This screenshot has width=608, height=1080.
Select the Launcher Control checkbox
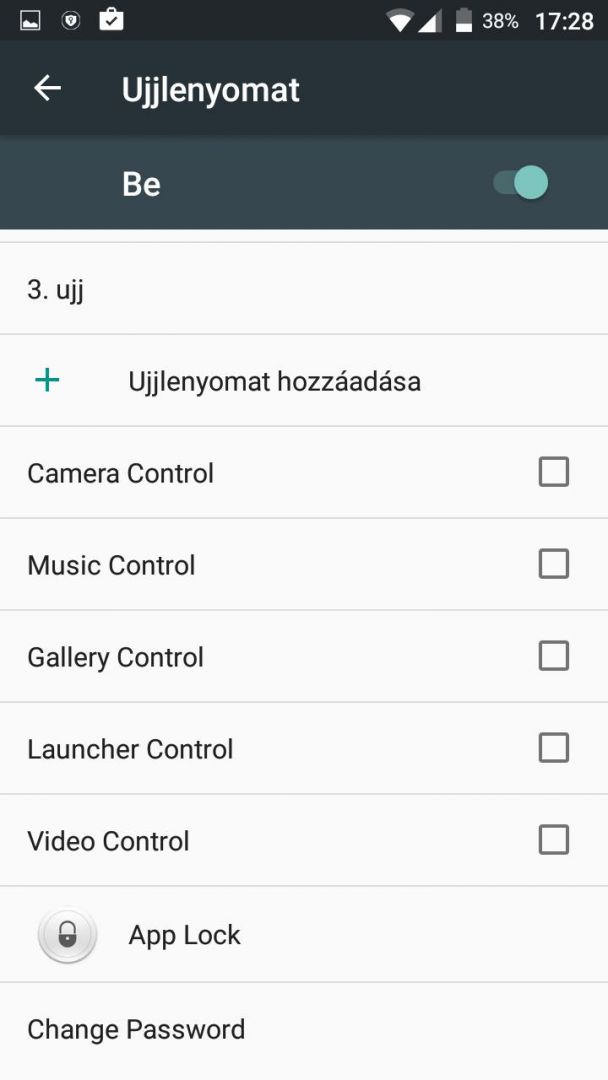click(x=554, y=748)
